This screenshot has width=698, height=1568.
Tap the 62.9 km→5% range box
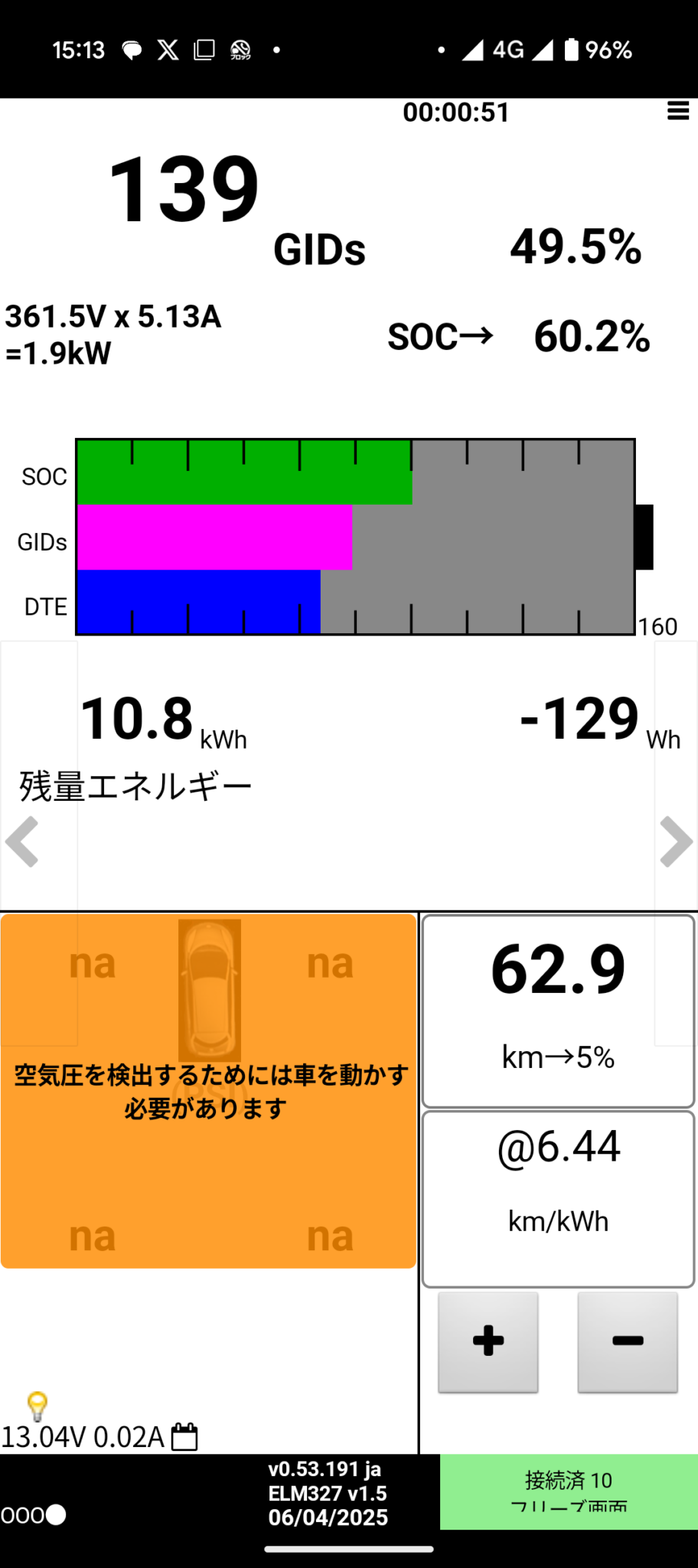coord(558,1011)
